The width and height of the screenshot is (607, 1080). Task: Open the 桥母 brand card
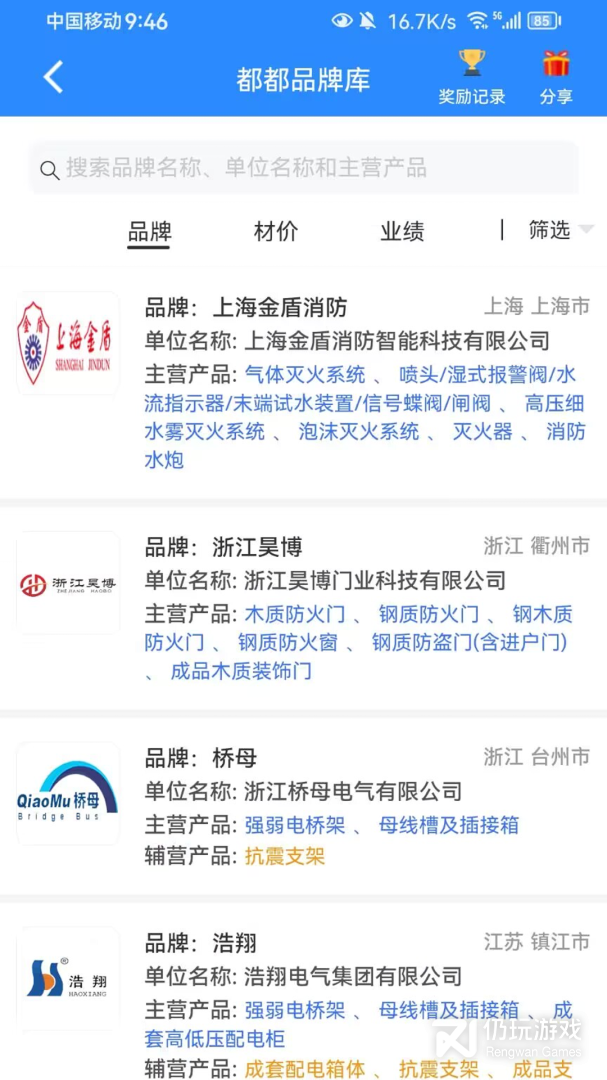(x=303, y=805)
